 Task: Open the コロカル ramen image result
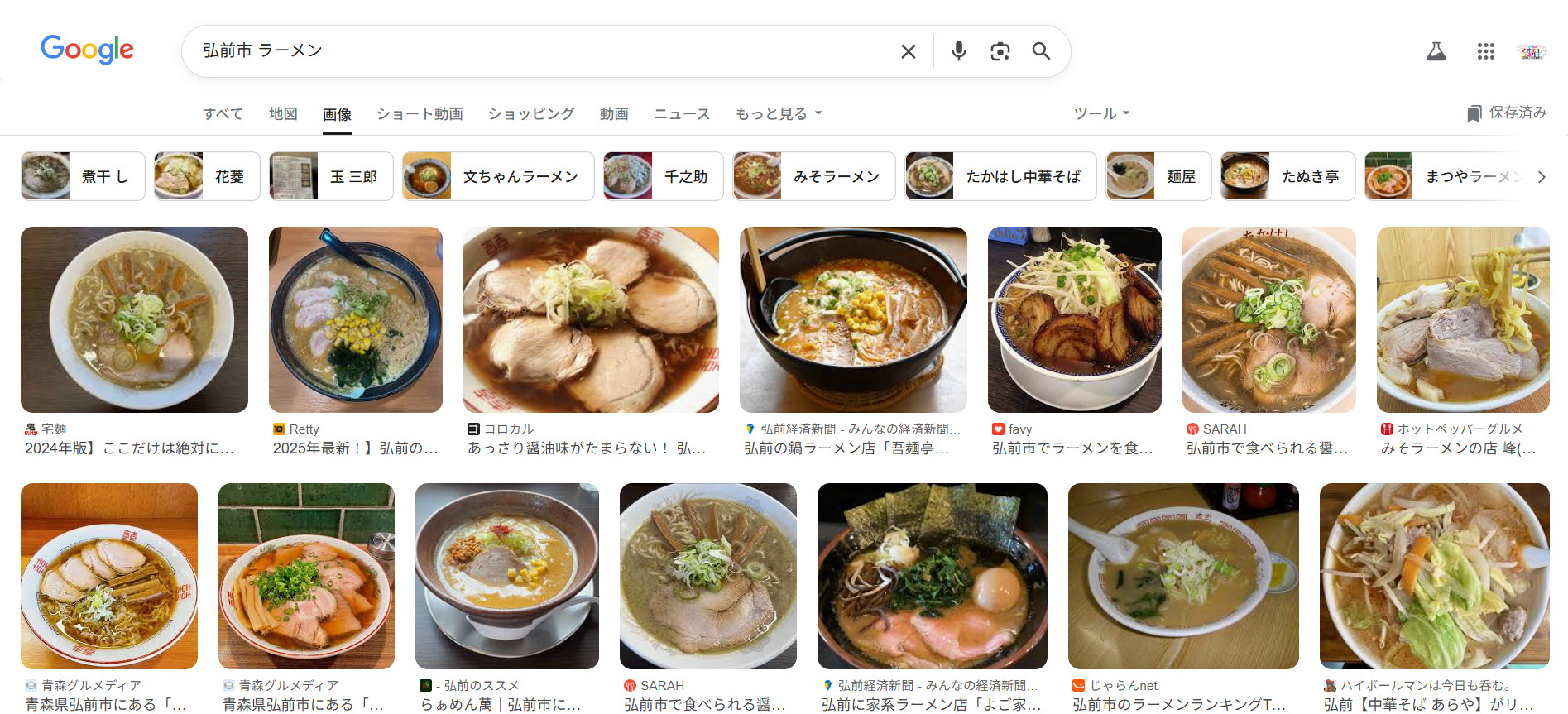click(x=591, y=320)
